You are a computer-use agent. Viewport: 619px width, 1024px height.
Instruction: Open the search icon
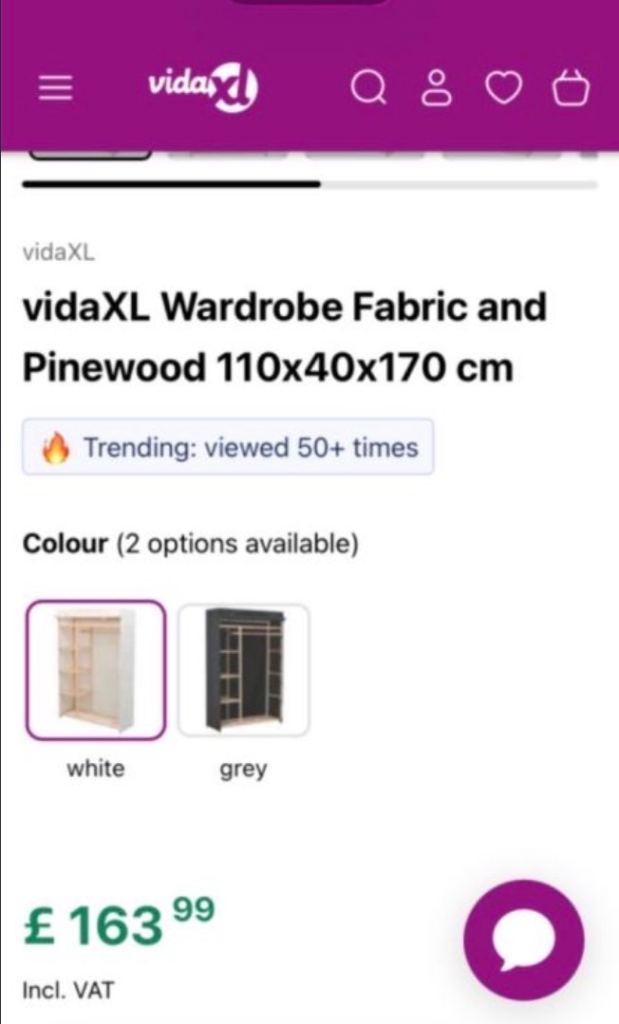coord(369,88)
